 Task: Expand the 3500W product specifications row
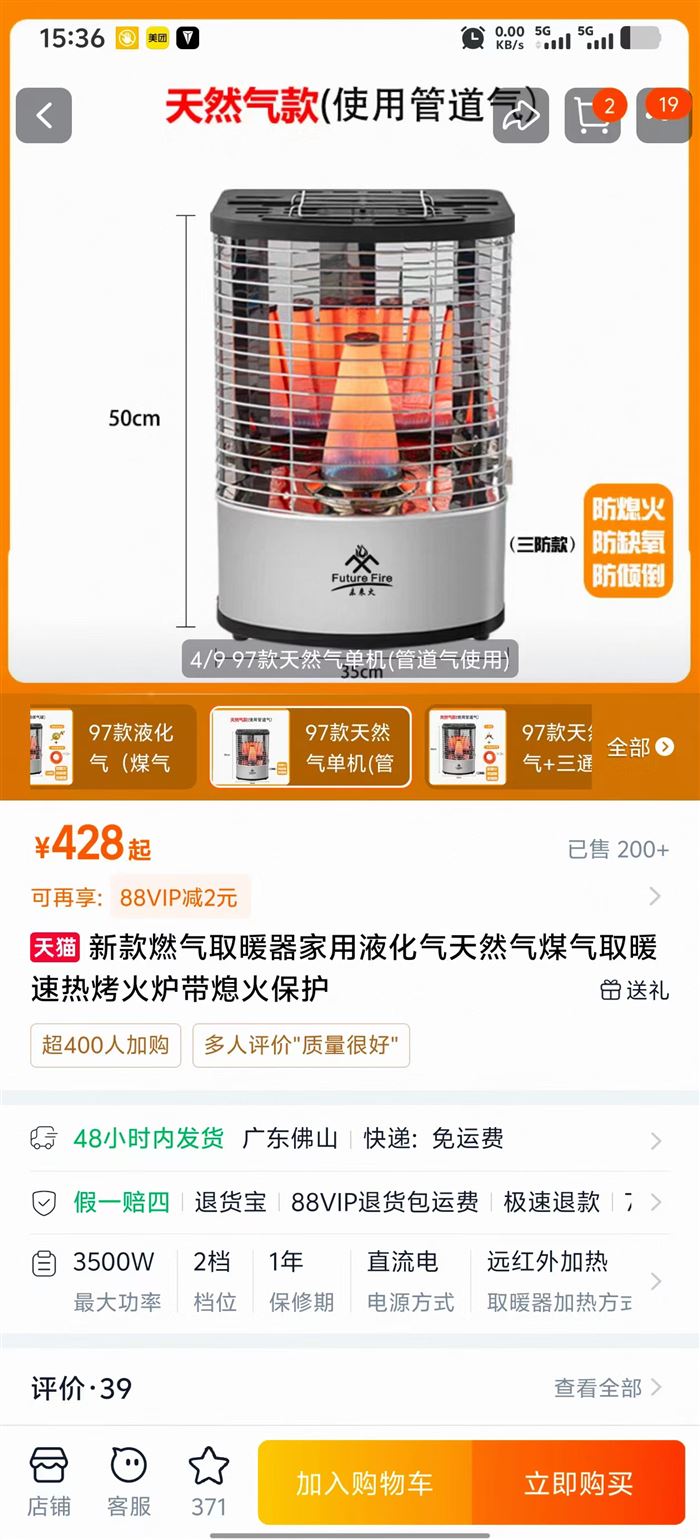click(350, 1281)
